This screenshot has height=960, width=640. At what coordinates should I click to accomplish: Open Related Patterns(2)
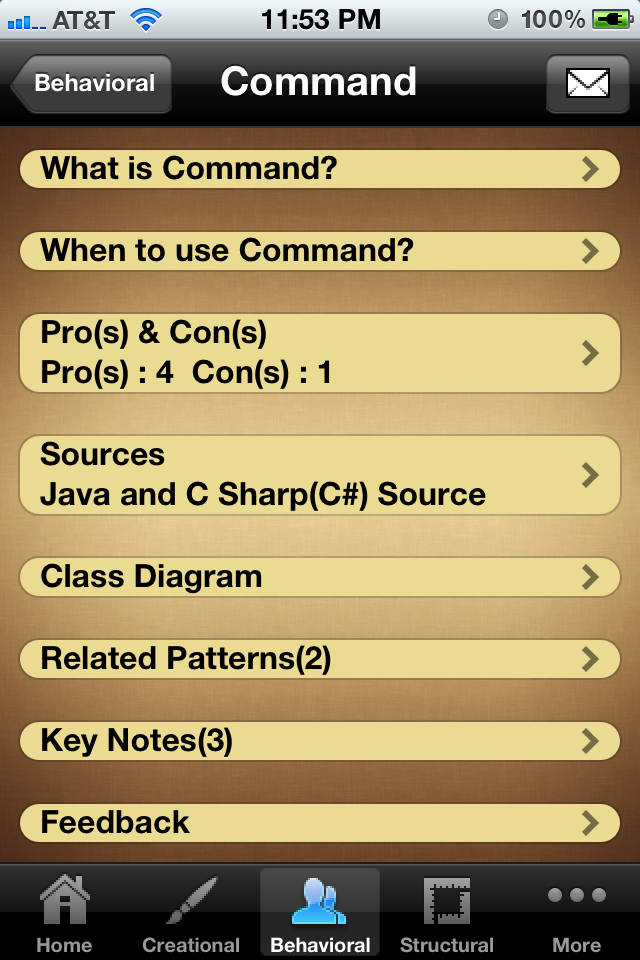(x=320, y=658)
